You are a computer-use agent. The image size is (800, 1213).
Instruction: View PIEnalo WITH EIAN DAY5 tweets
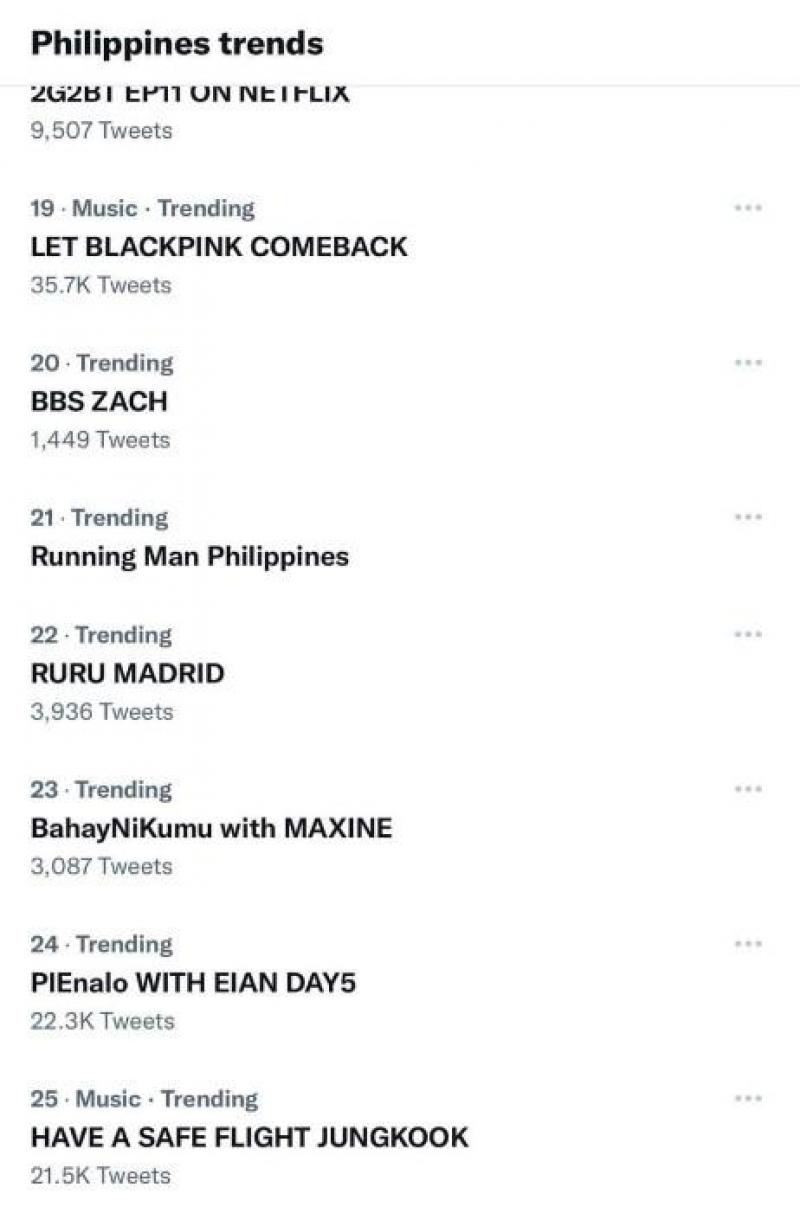193,983
